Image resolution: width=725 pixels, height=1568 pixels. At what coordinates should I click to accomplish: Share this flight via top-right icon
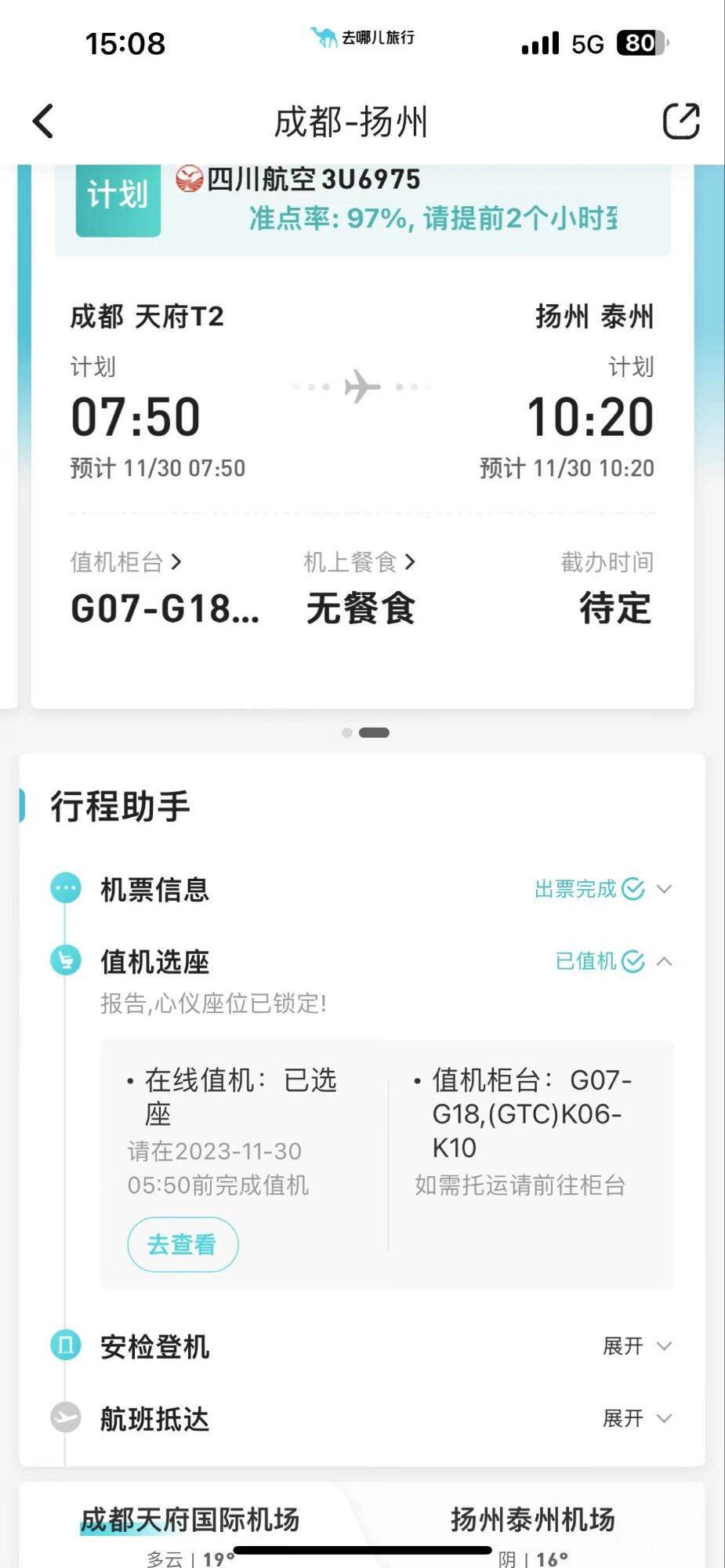680,122
